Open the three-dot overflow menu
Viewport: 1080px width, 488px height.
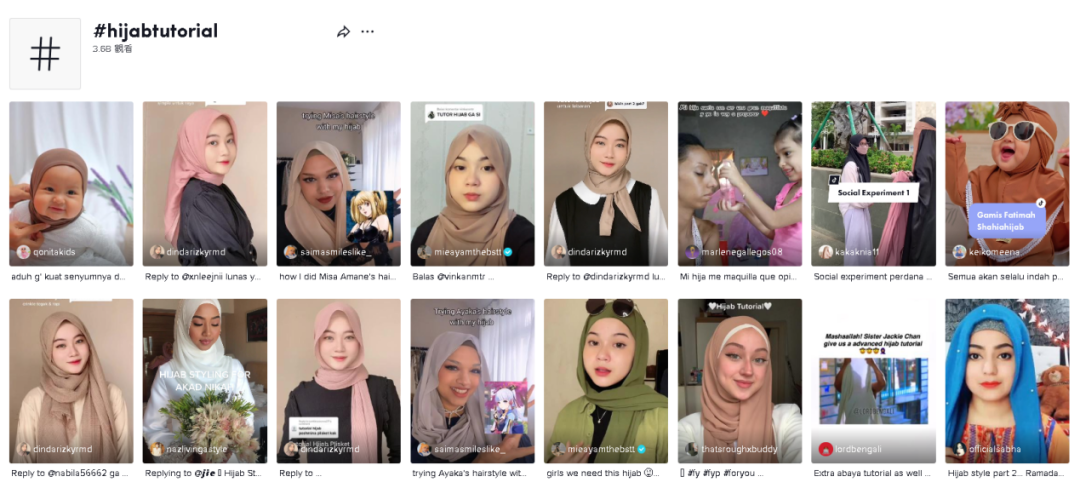[x=368, y=32]
